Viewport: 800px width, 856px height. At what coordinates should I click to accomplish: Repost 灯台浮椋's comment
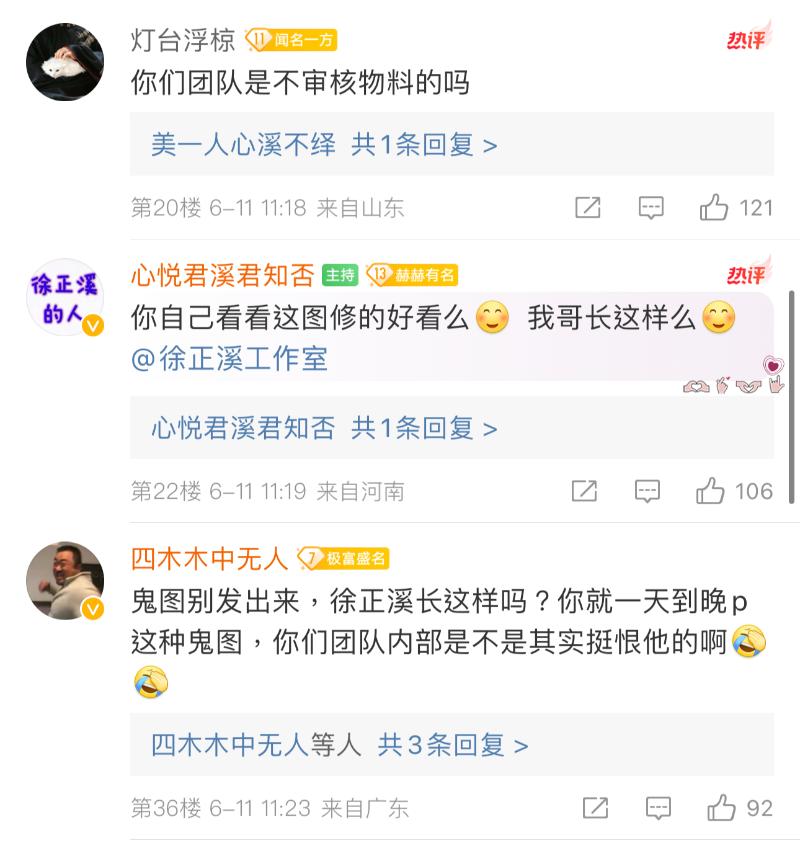pyautogui.click(x=588, y=208)
